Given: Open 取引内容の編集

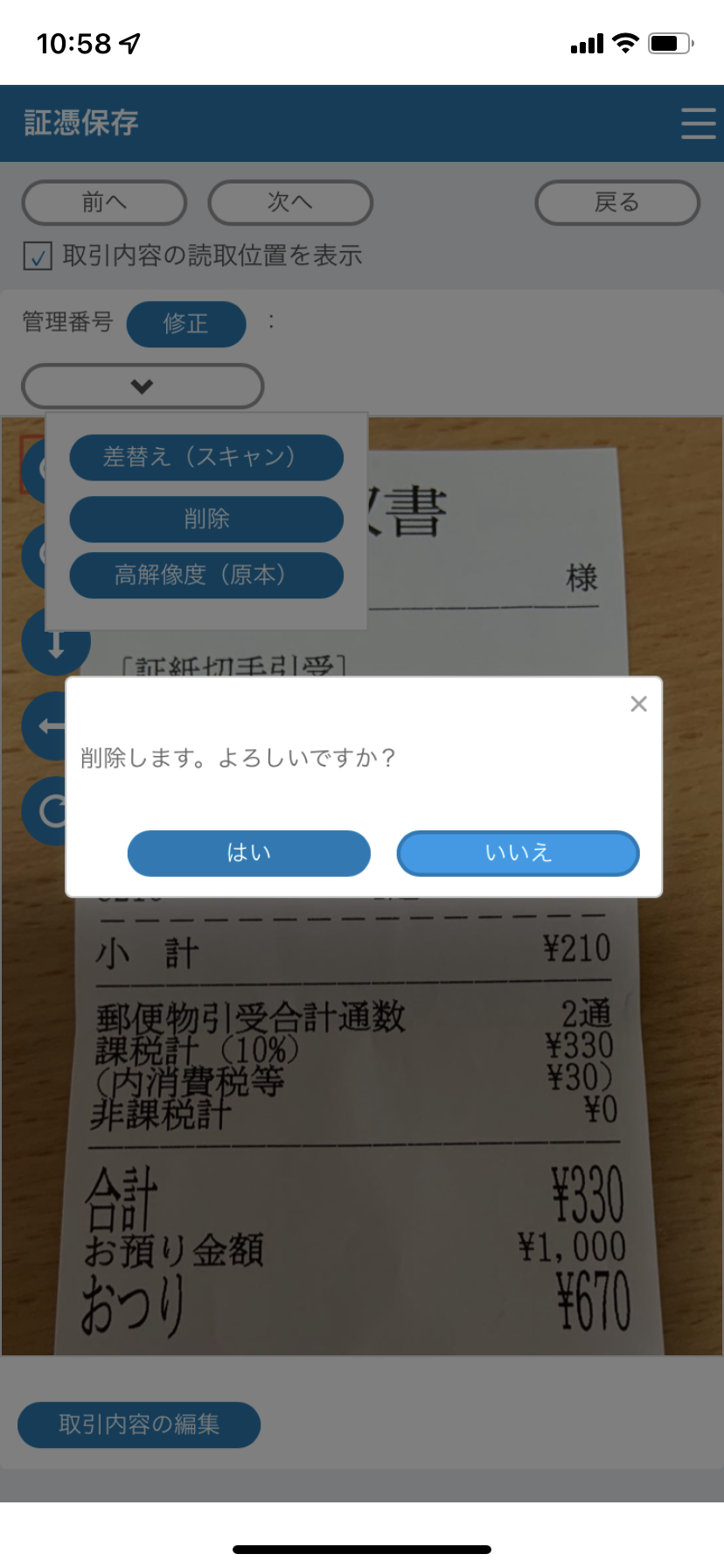Looking at the screenshot, I should [x=139, y=1424].
